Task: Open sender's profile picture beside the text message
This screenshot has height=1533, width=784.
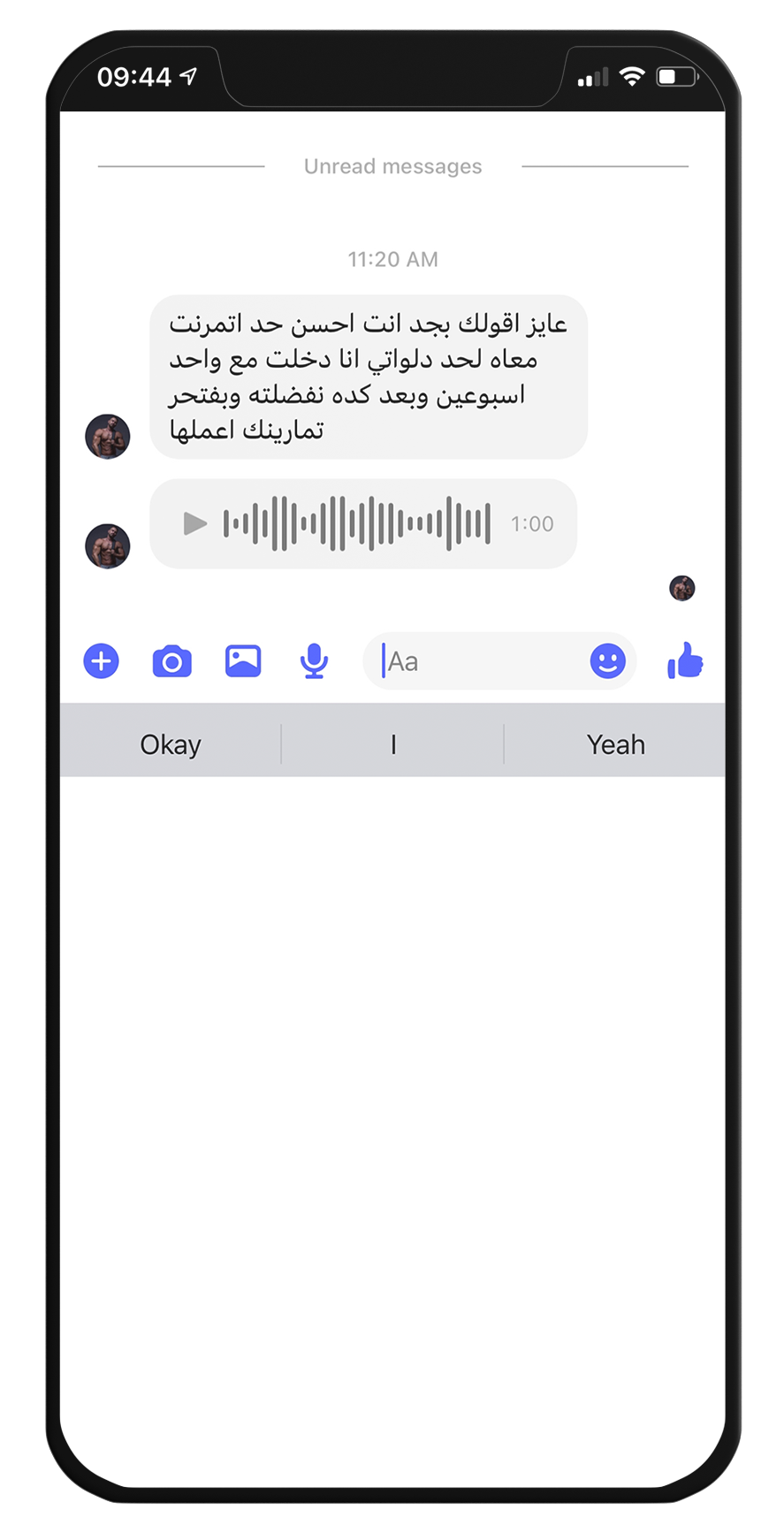Action: coord(108,436)
